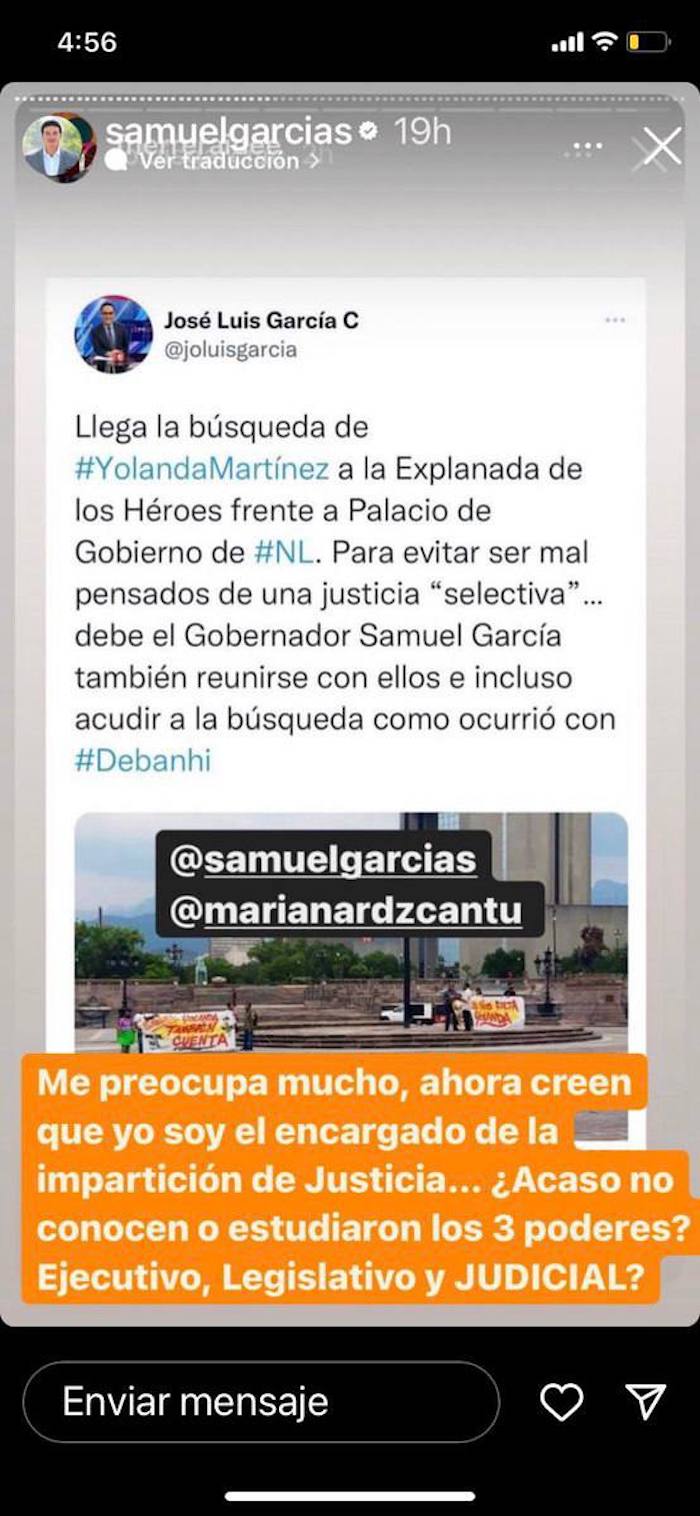This screenshot has height=1516, width=700.
Task: Close the story with the X
Action: pyautogui.click(x=660, y=148)
